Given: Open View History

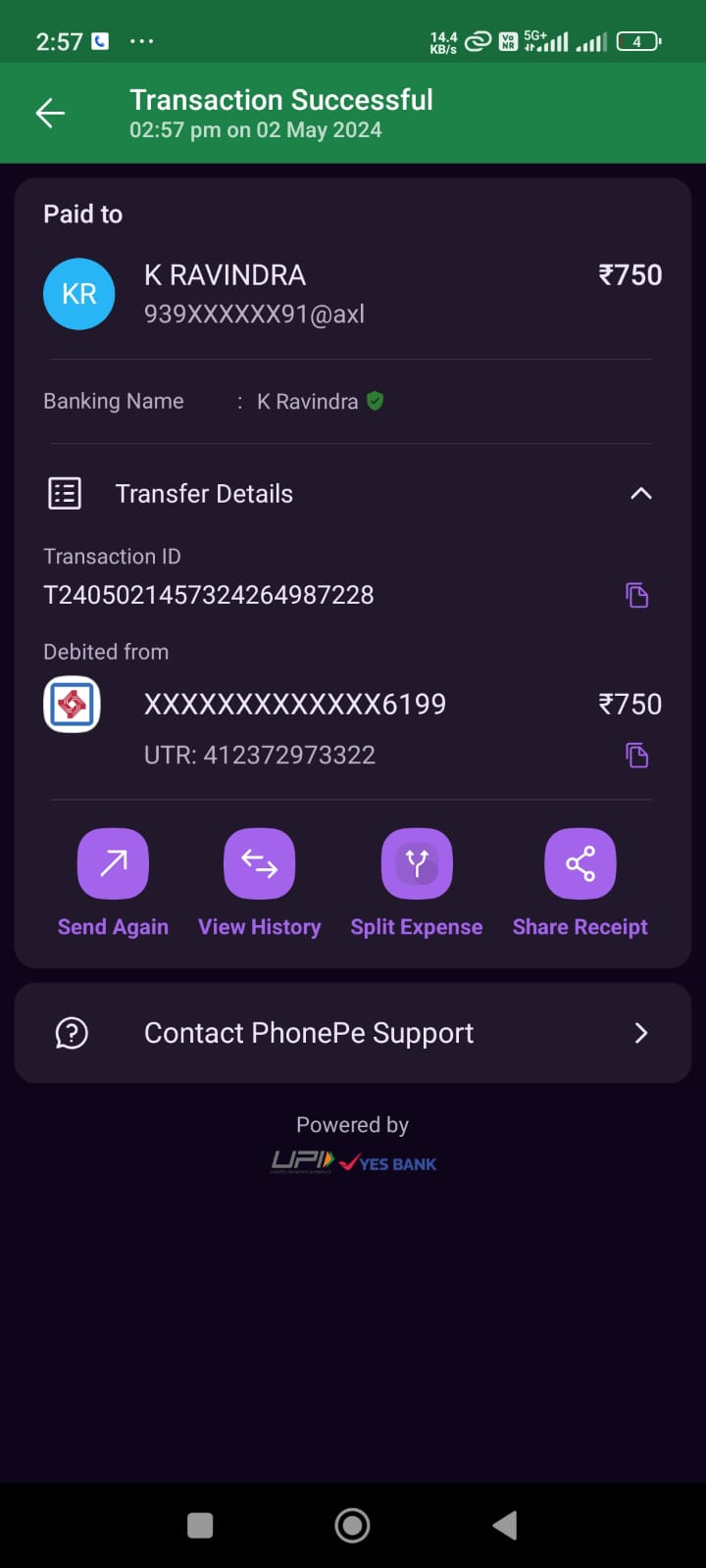Looking at the screenshot, I should (260, 864).
